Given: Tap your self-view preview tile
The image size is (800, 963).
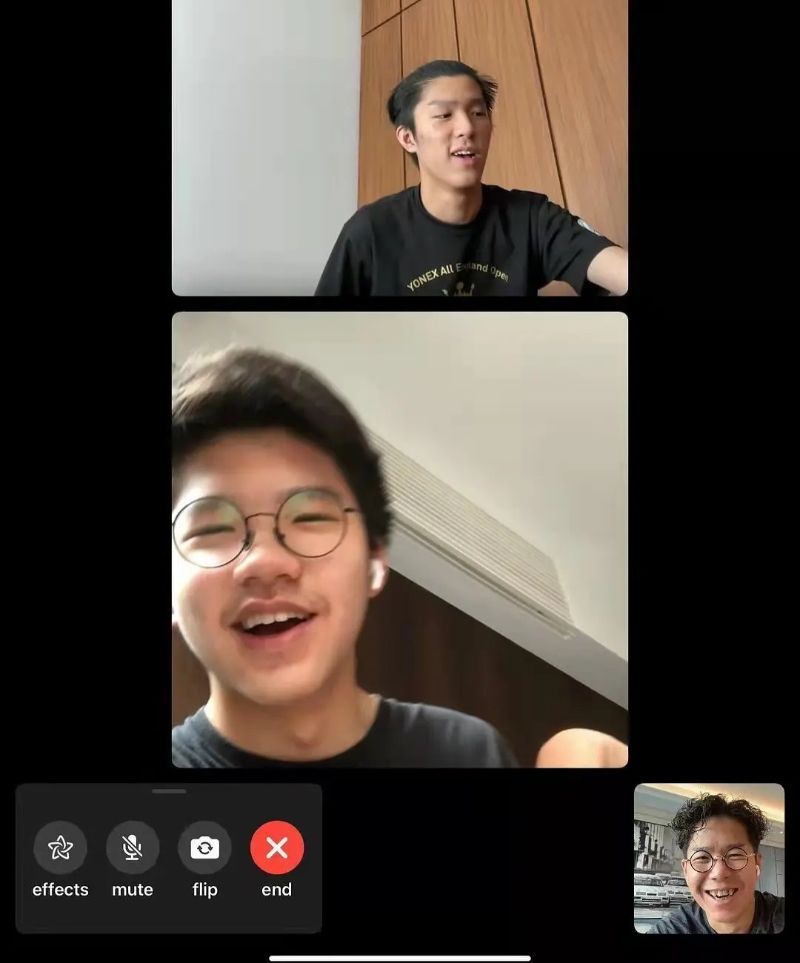Looking at the screenshot, I should [x=709, y=858].
